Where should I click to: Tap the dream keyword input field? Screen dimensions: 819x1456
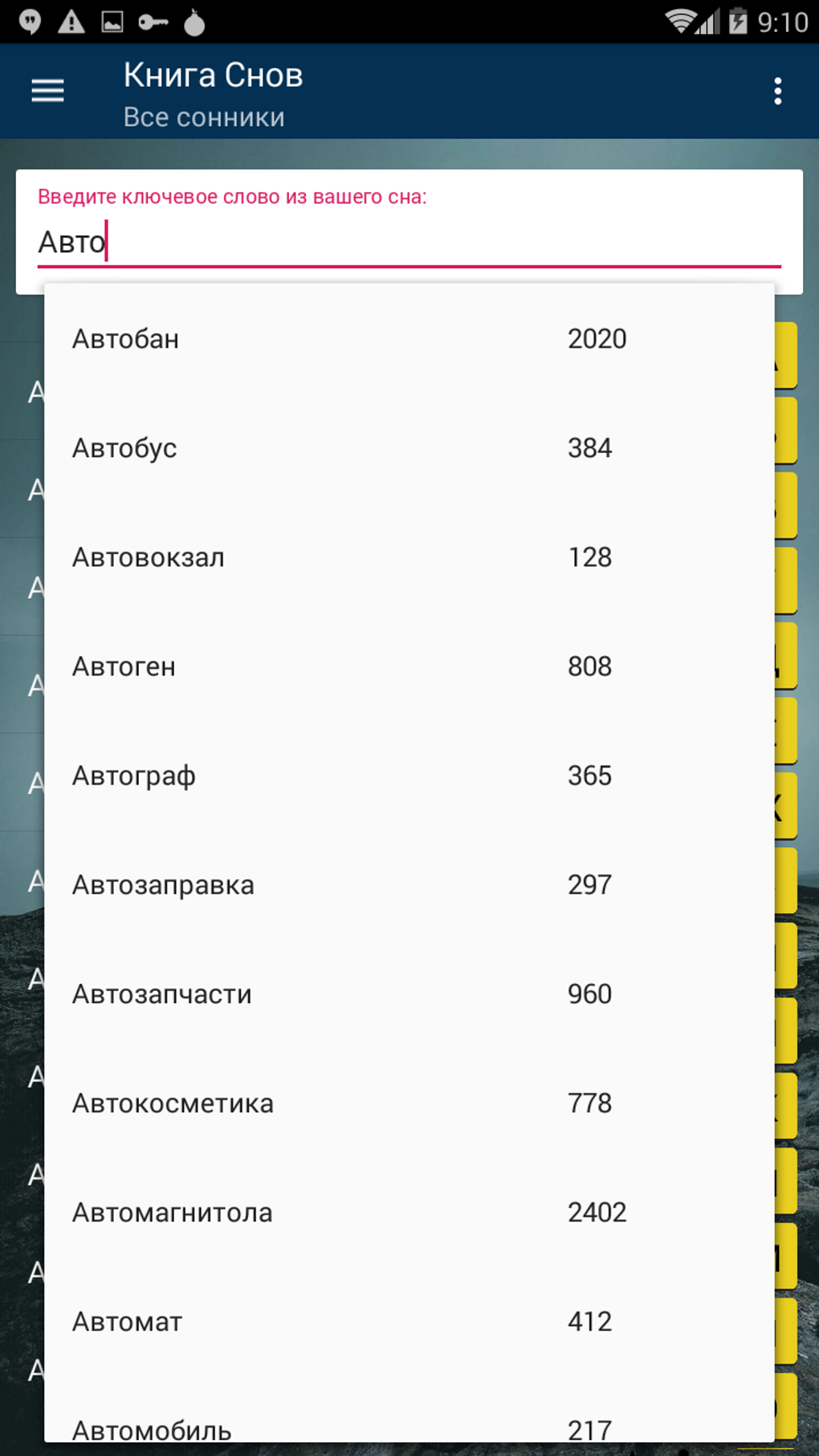click(408, 242)
